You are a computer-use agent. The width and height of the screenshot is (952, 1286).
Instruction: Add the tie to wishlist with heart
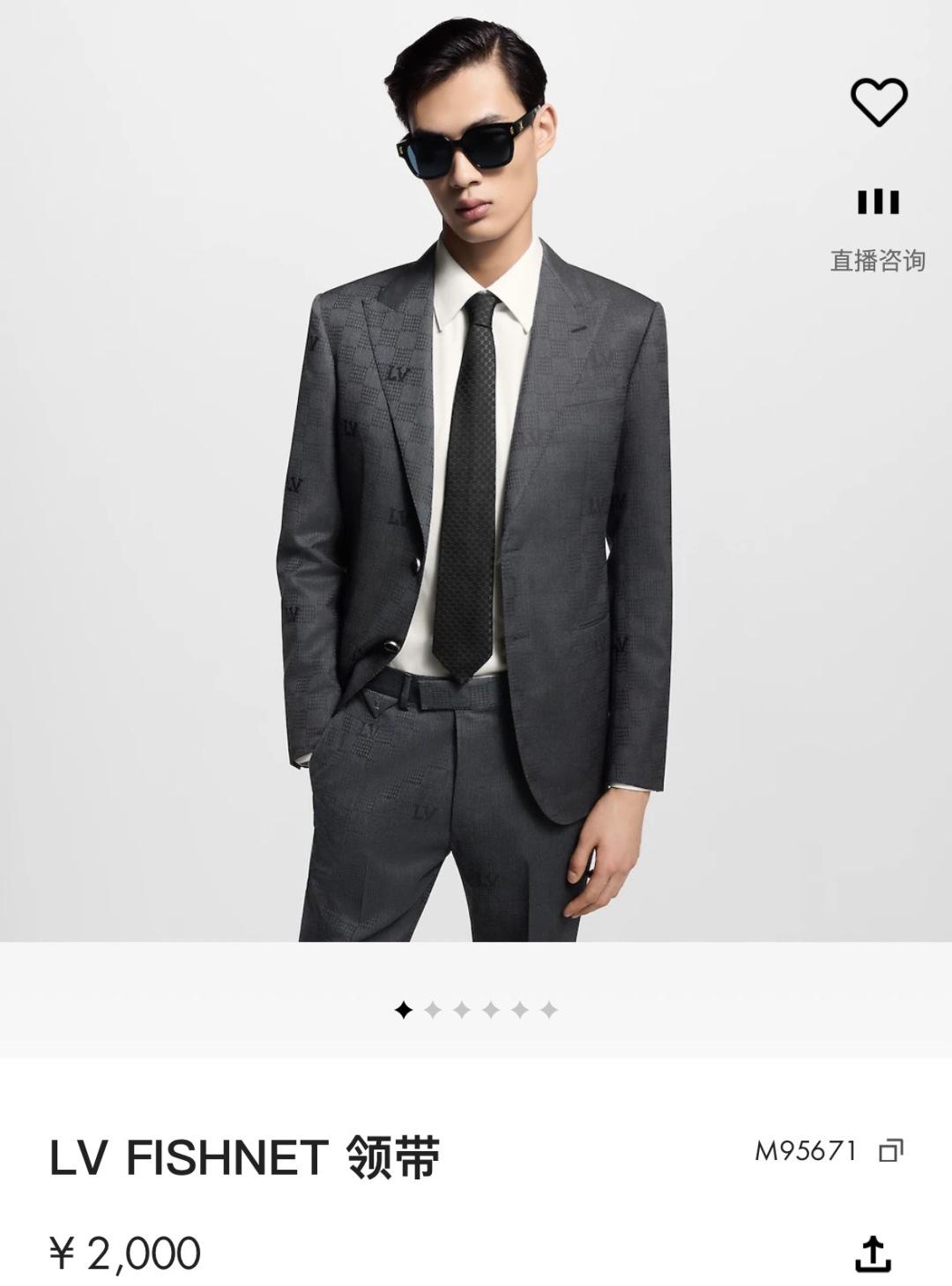pos(878,101)
